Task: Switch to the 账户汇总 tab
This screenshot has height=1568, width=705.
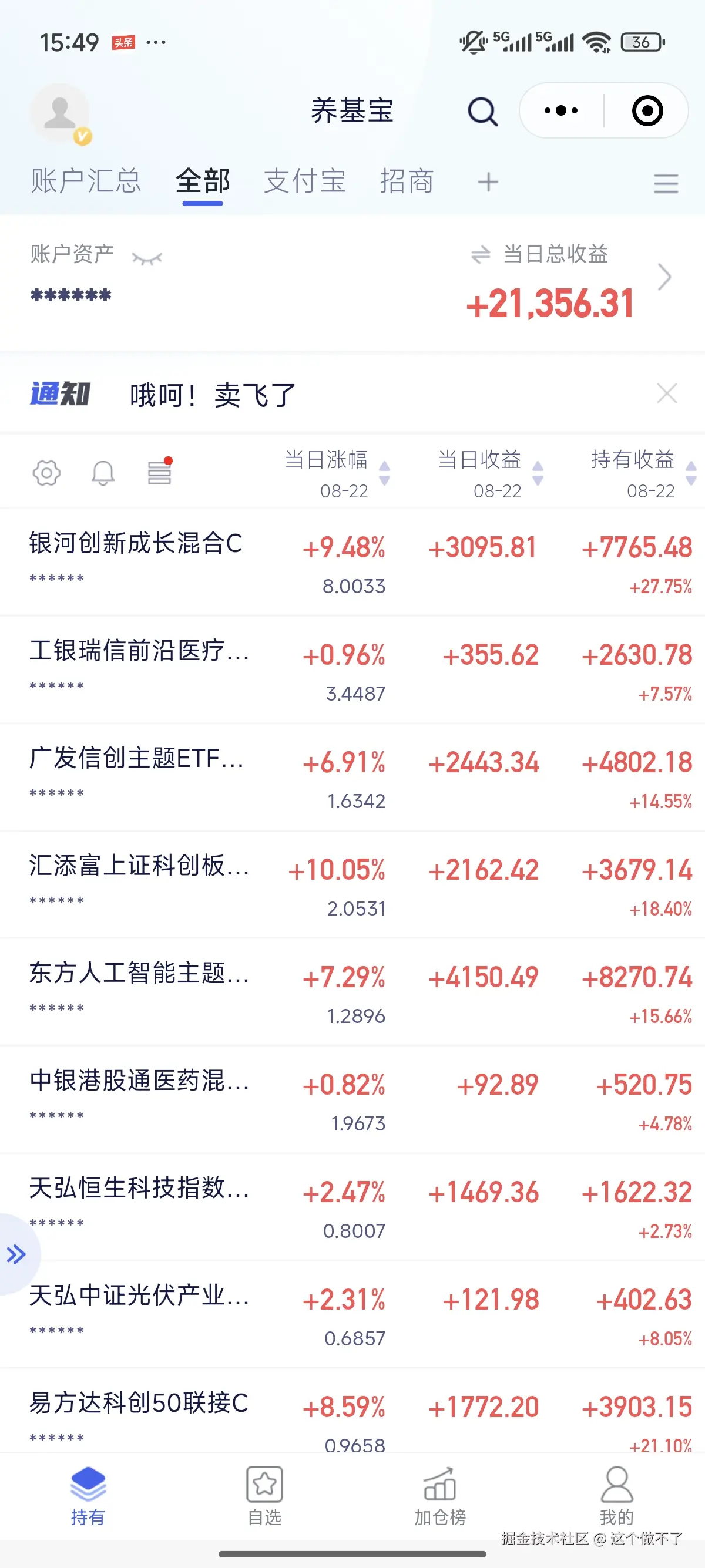Action: pos(85,181)
